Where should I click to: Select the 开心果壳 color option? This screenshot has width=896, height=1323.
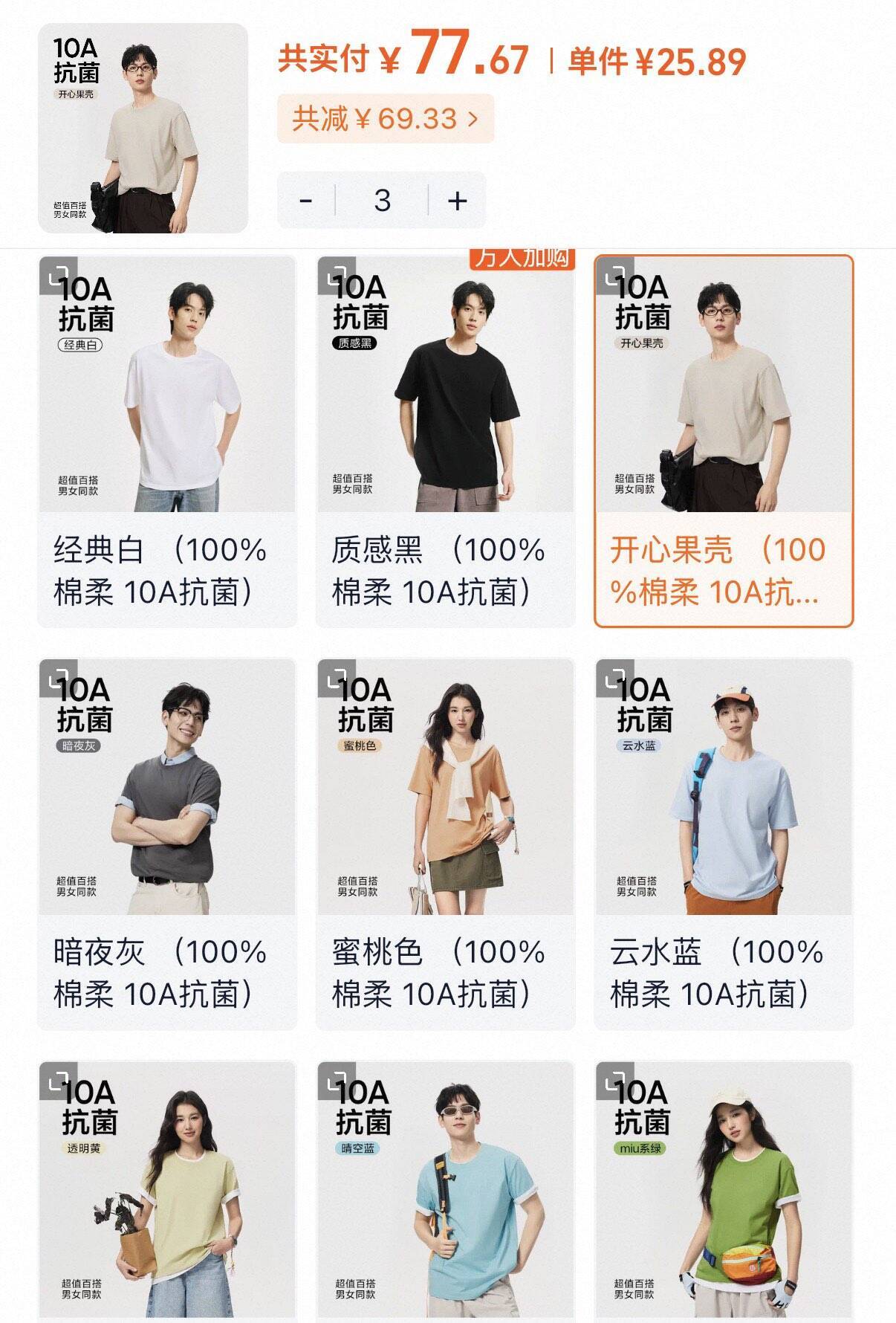click(724, 442)
